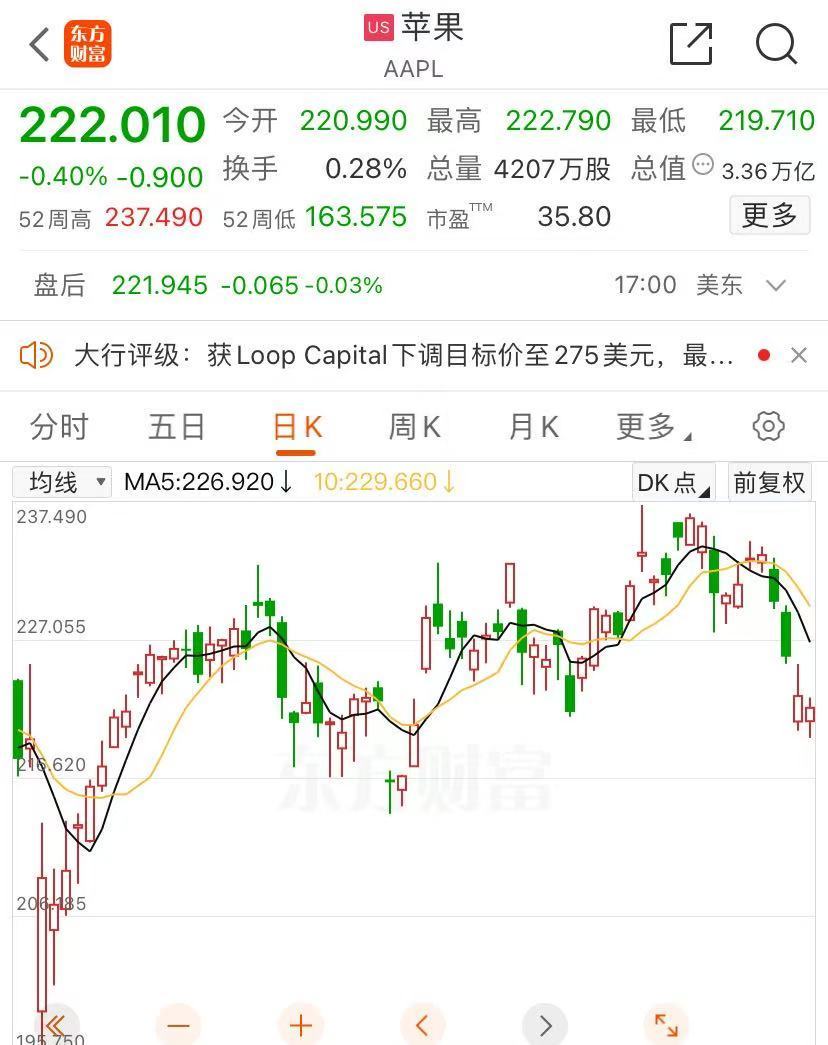The image size is (828, 1045).
Task: Go back using the top-left arrow
Action: coord(40,44)
